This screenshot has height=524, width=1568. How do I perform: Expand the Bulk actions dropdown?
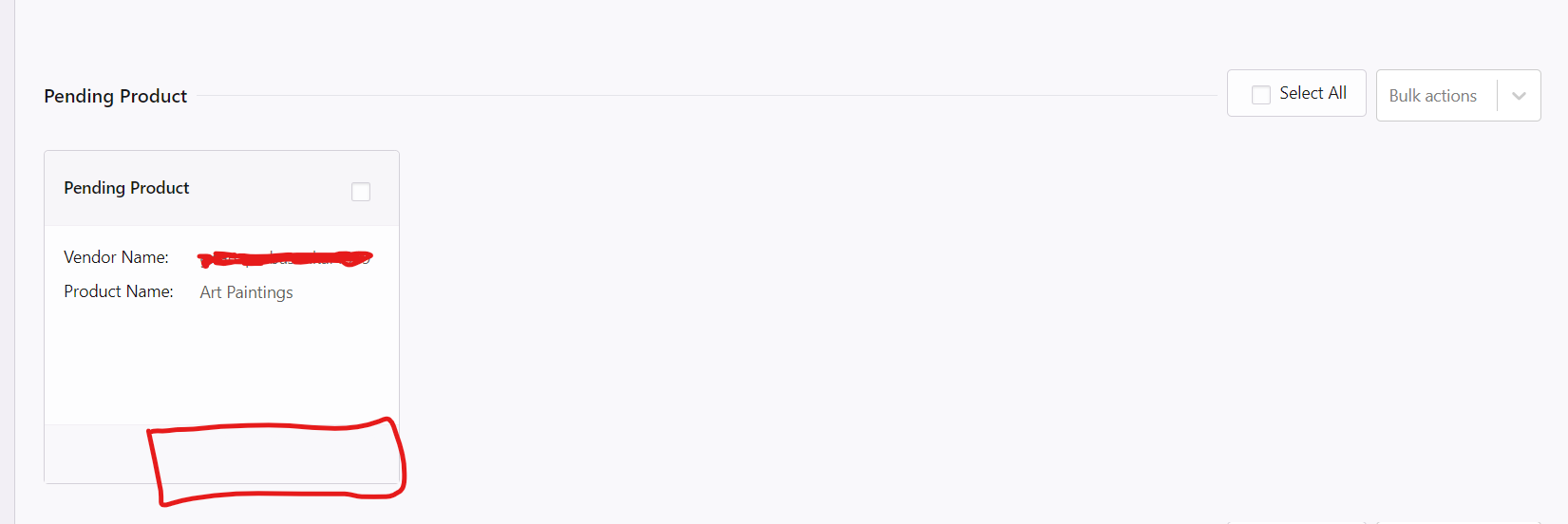pyautogui.click(x=1518, y=96)
